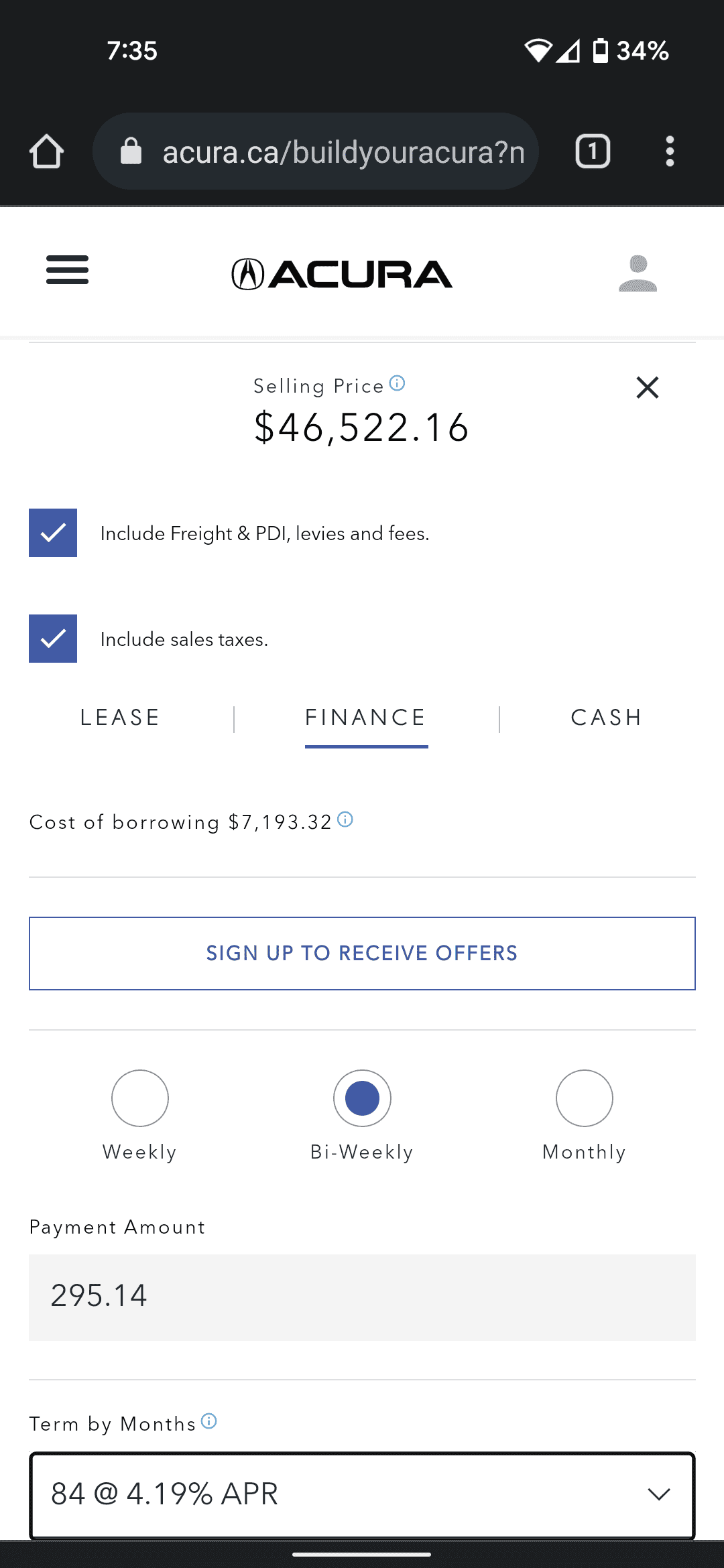Show Cost of borrowing info tooltip
This screenshot has width=724, height=1568.
click(345, 820)
